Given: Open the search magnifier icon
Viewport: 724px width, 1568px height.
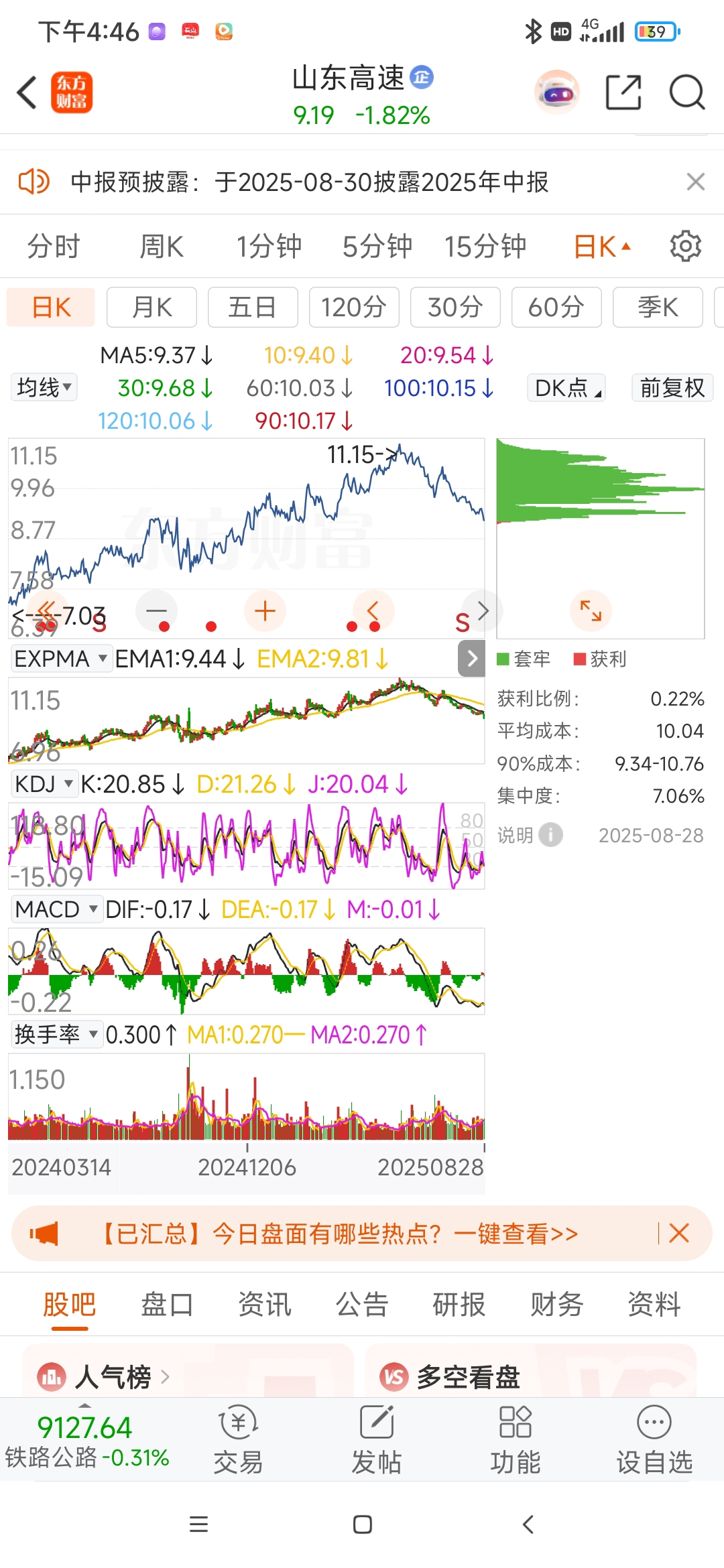Looking at the screenshot, I should 686,92.
